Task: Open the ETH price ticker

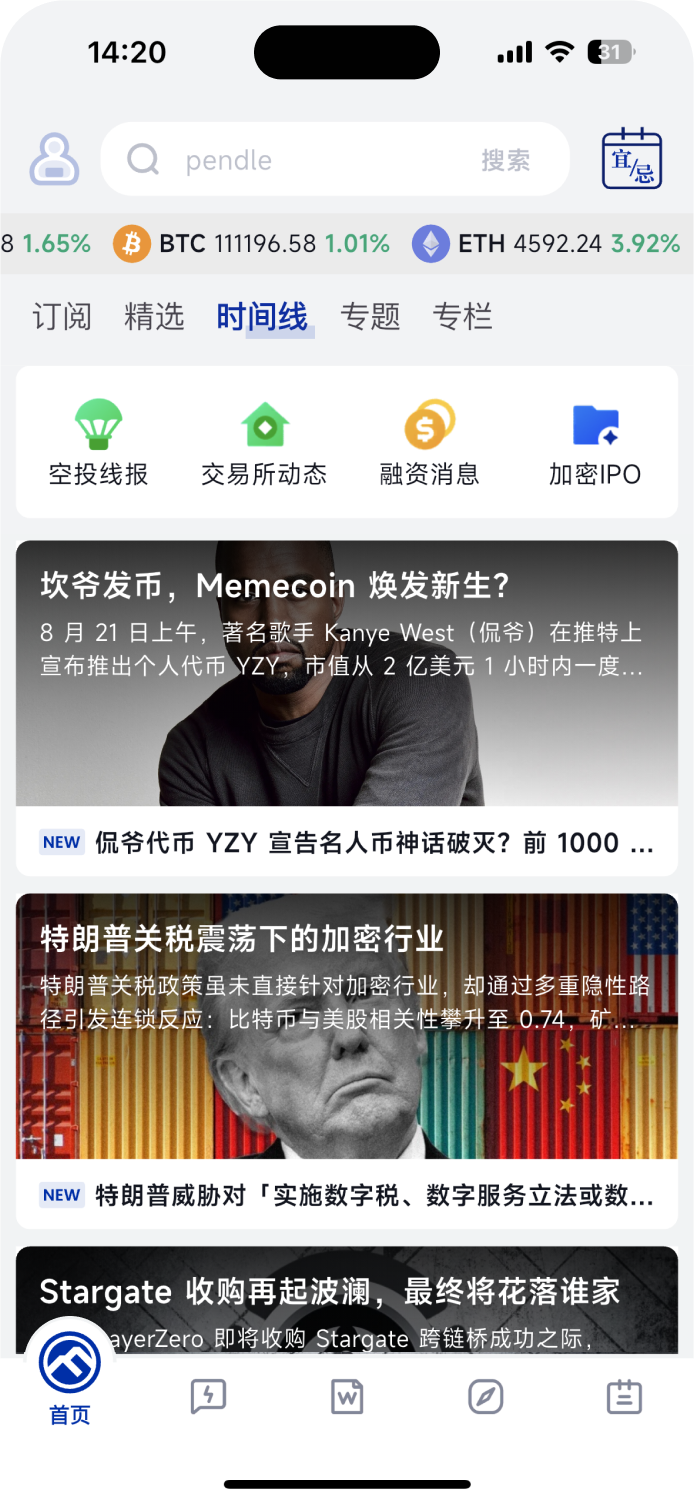Action: click(x=545, y=244)
